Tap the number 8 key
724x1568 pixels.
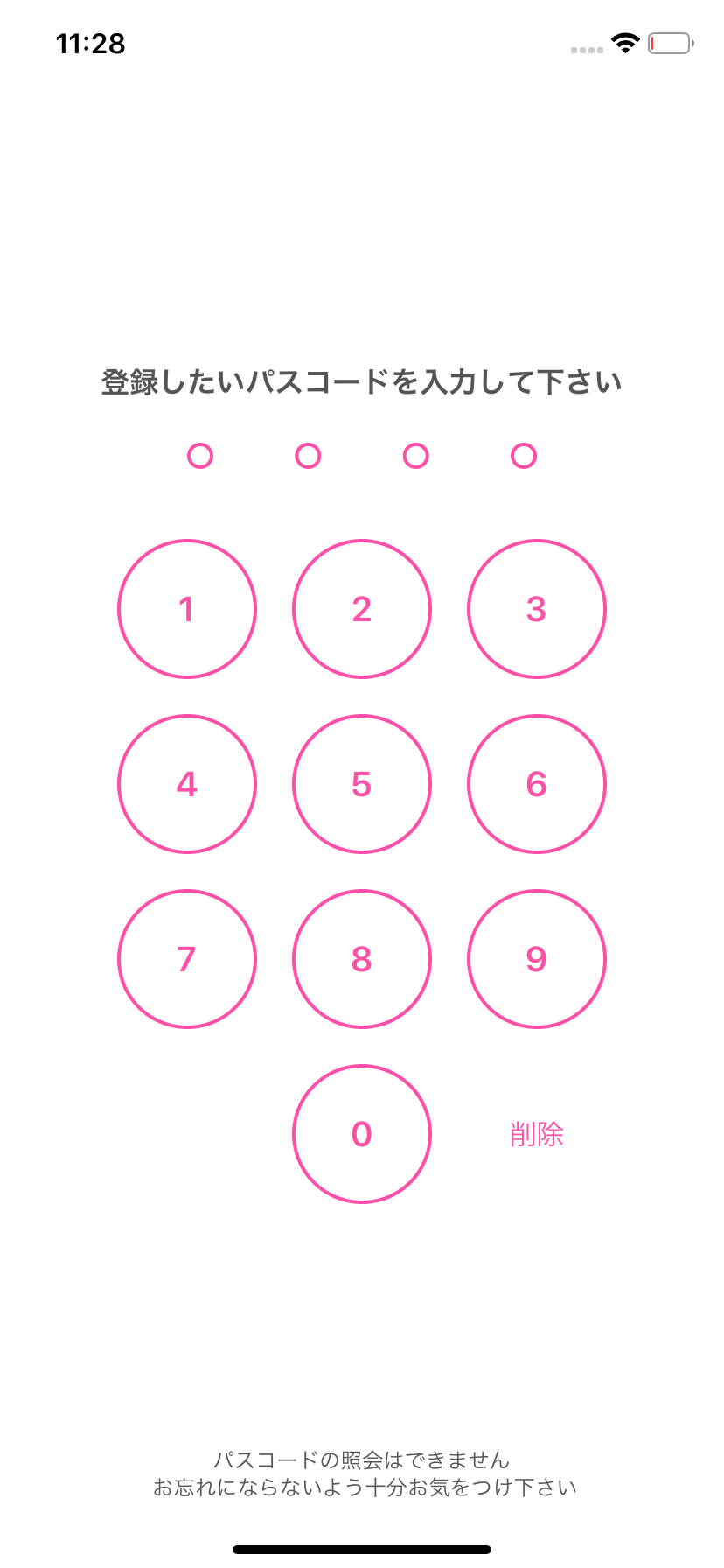[362, 959]
